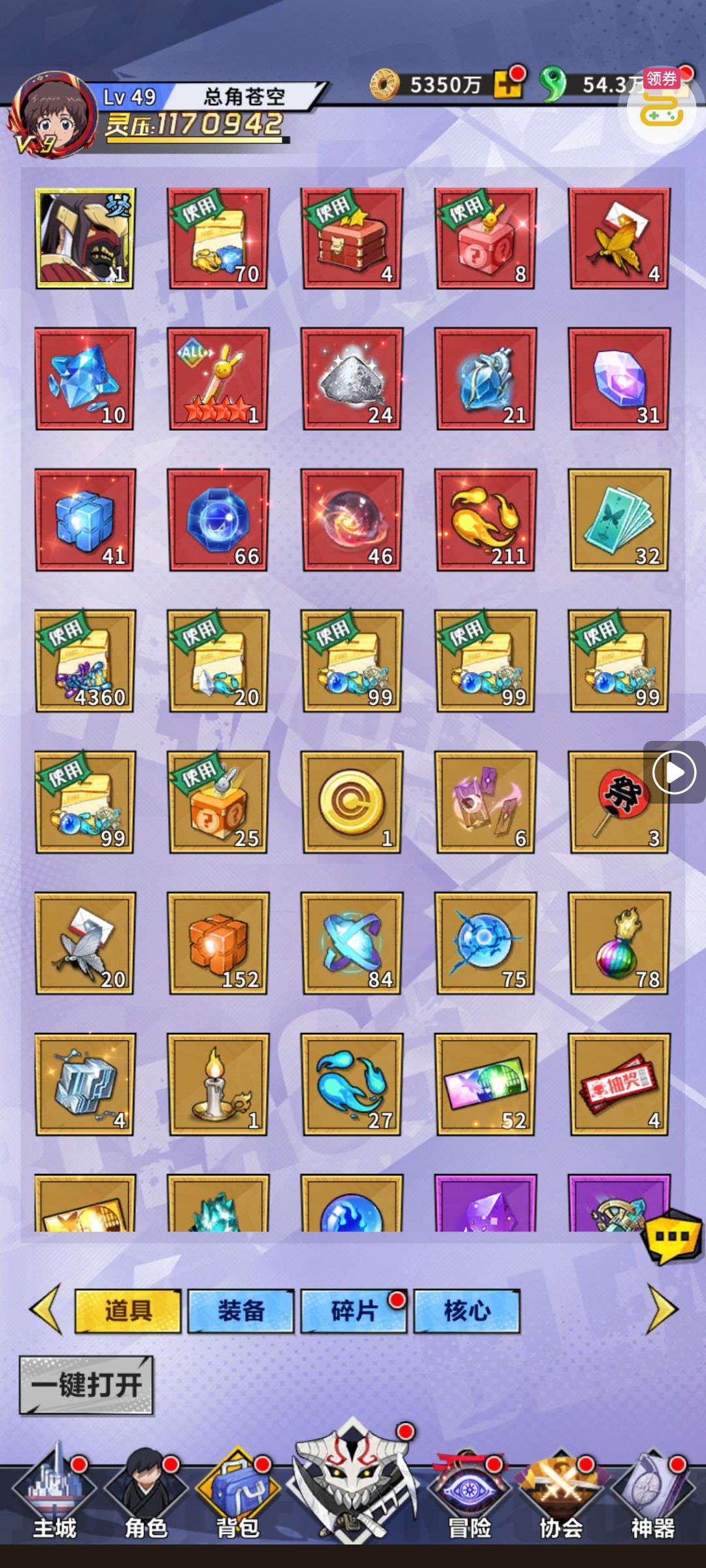Select the flame item with quantity 211

tap(485, 520)
